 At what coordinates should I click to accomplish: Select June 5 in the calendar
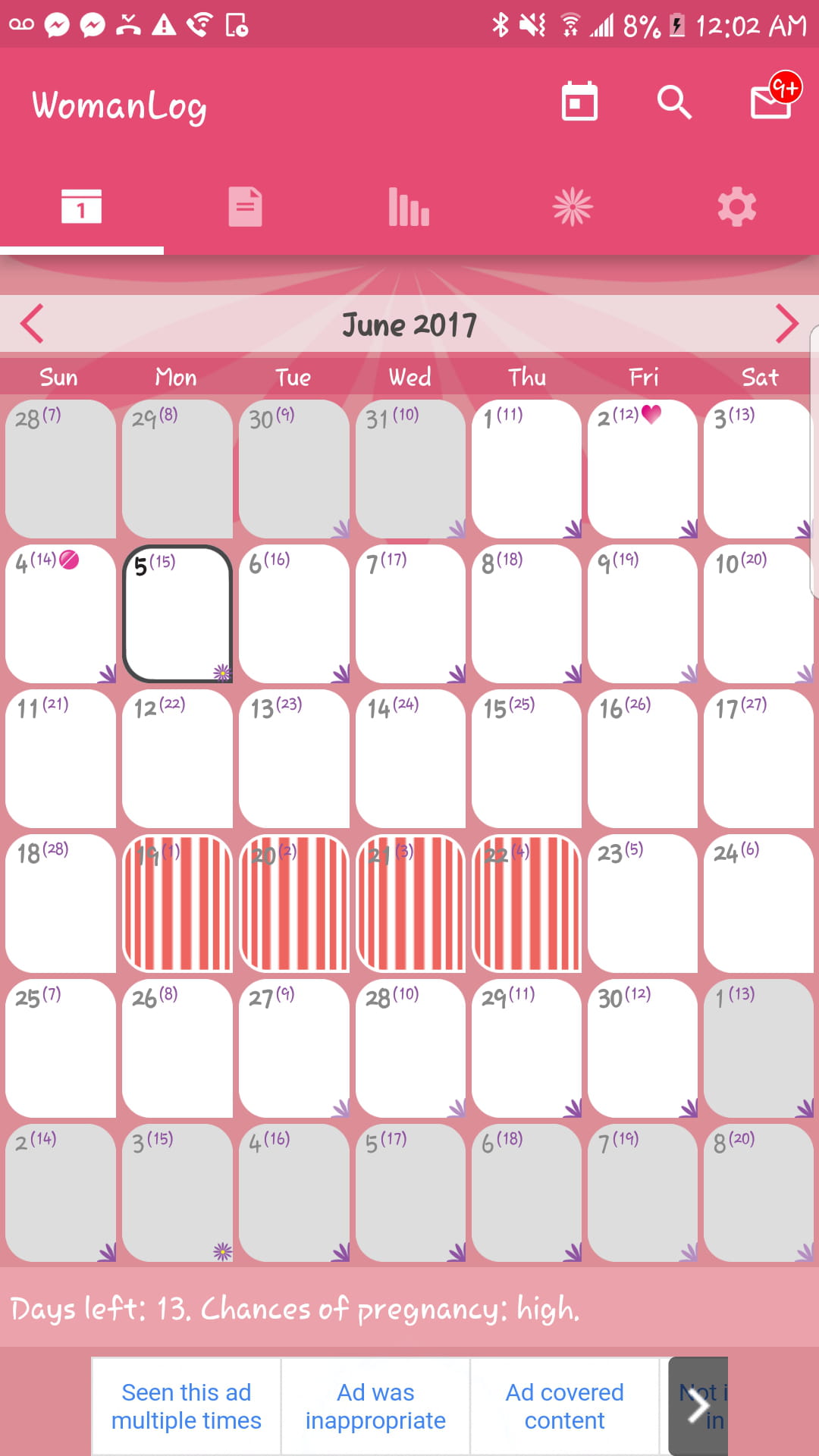pos(177,613)
